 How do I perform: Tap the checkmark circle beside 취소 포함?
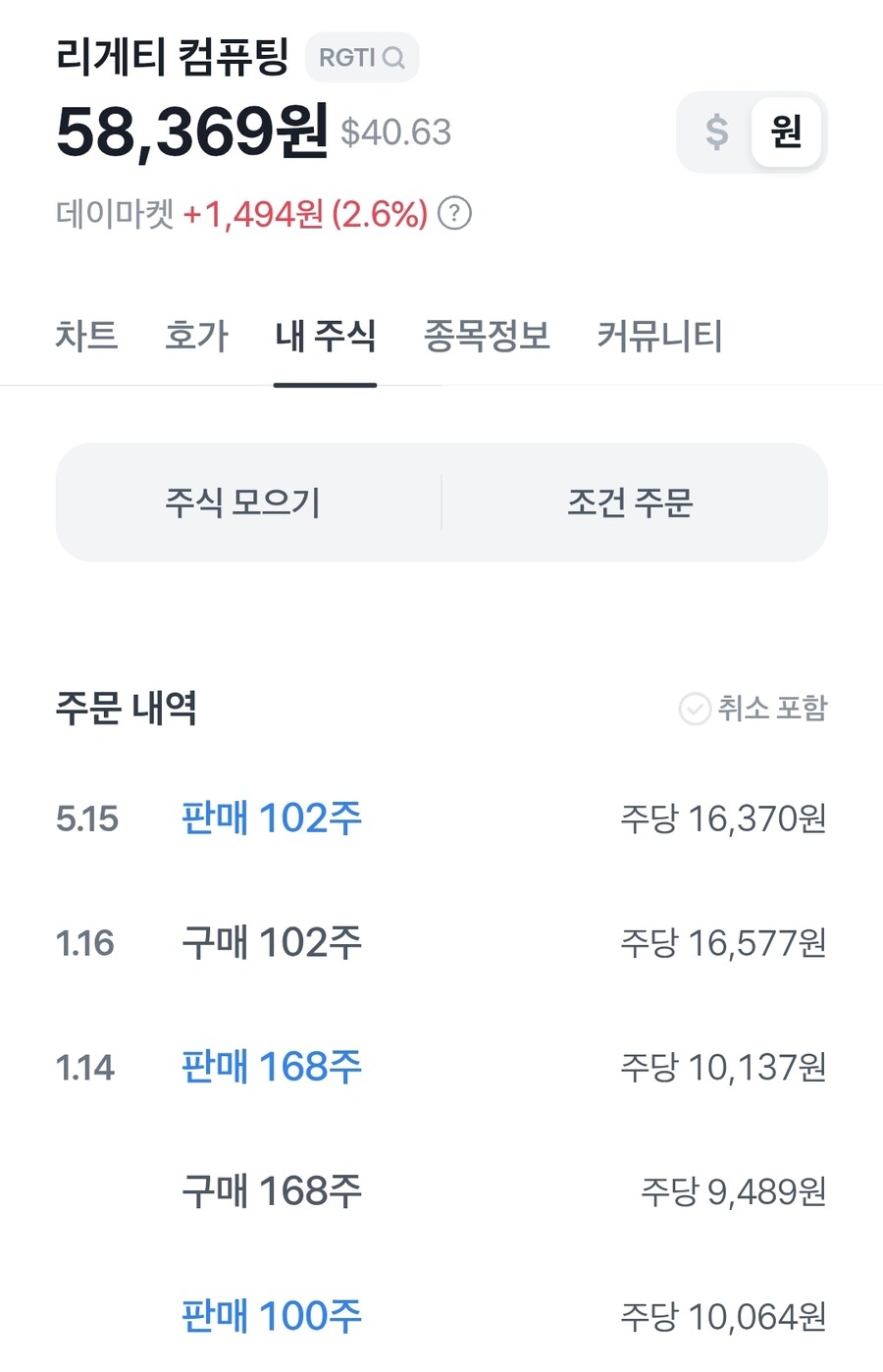[696, 709]
